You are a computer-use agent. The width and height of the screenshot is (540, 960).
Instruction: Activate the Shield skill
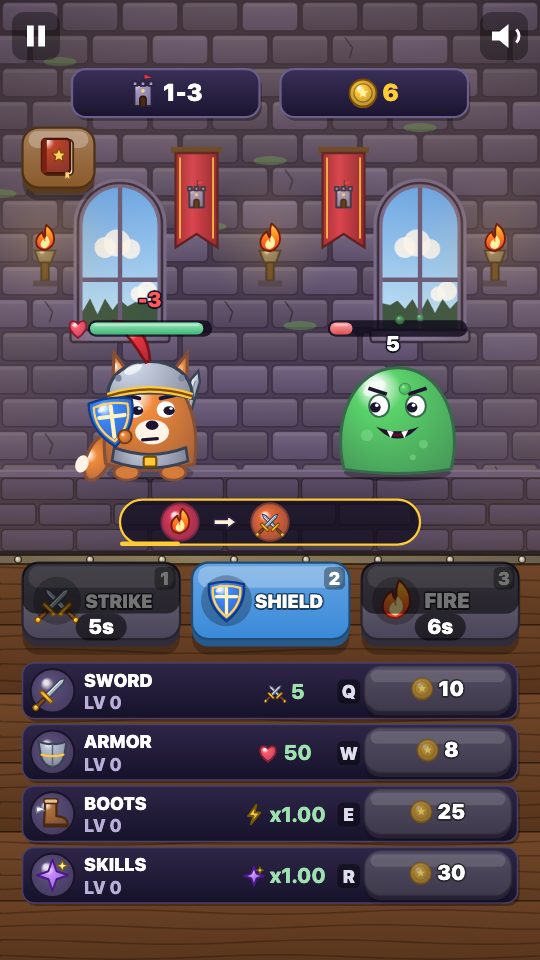[x=271, y=604]
